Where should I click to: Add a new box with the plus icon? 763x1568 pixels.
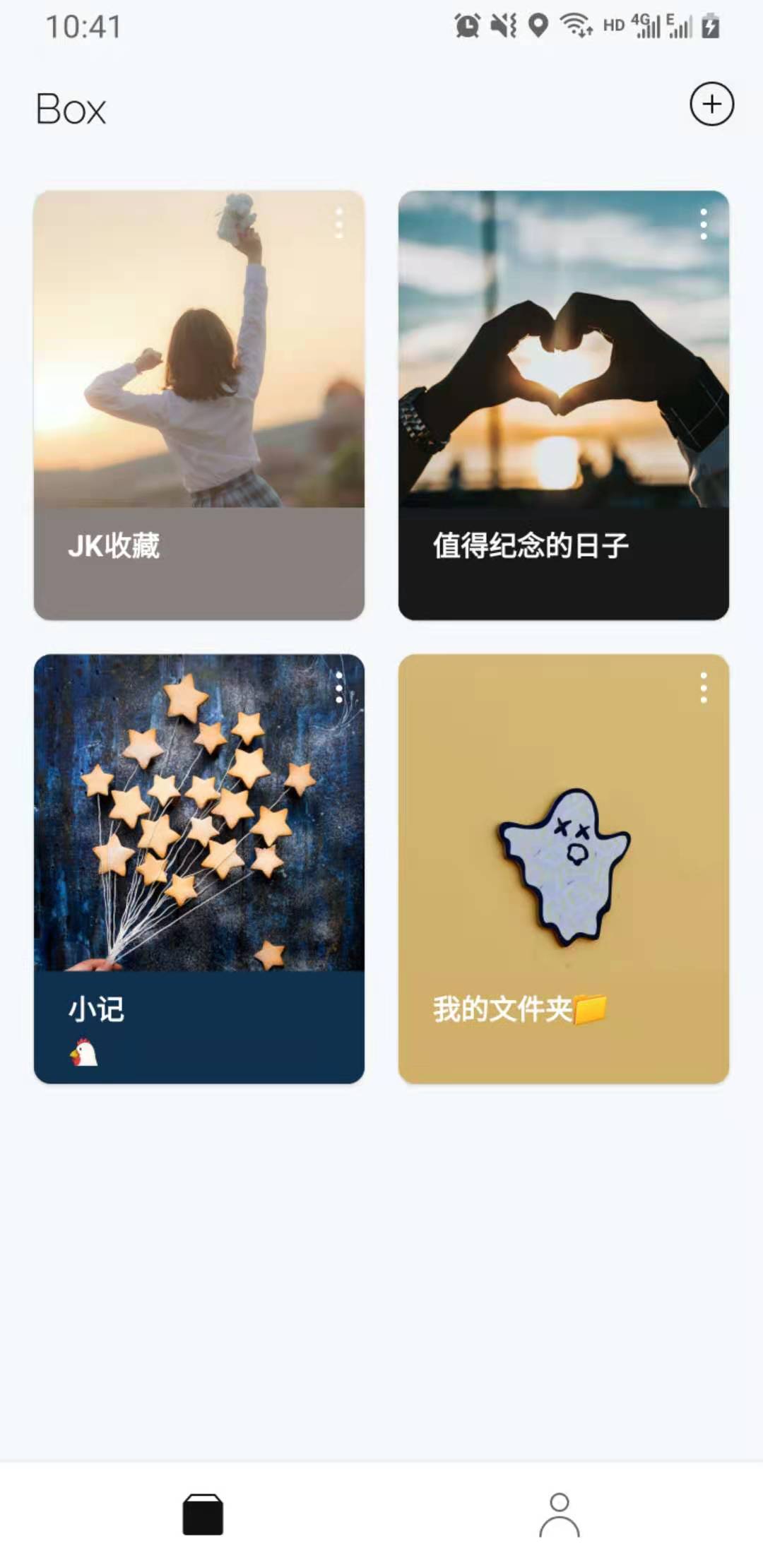(x=711, y=105)
